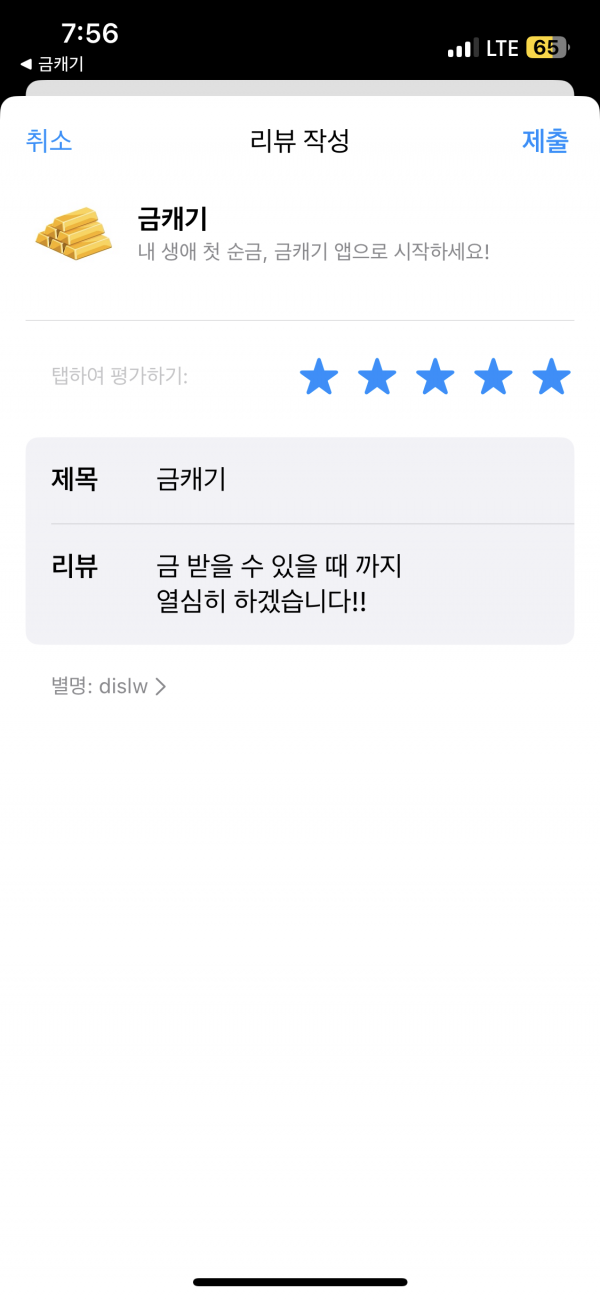Open the 별명 dislw nickname setting

(109, 686)
